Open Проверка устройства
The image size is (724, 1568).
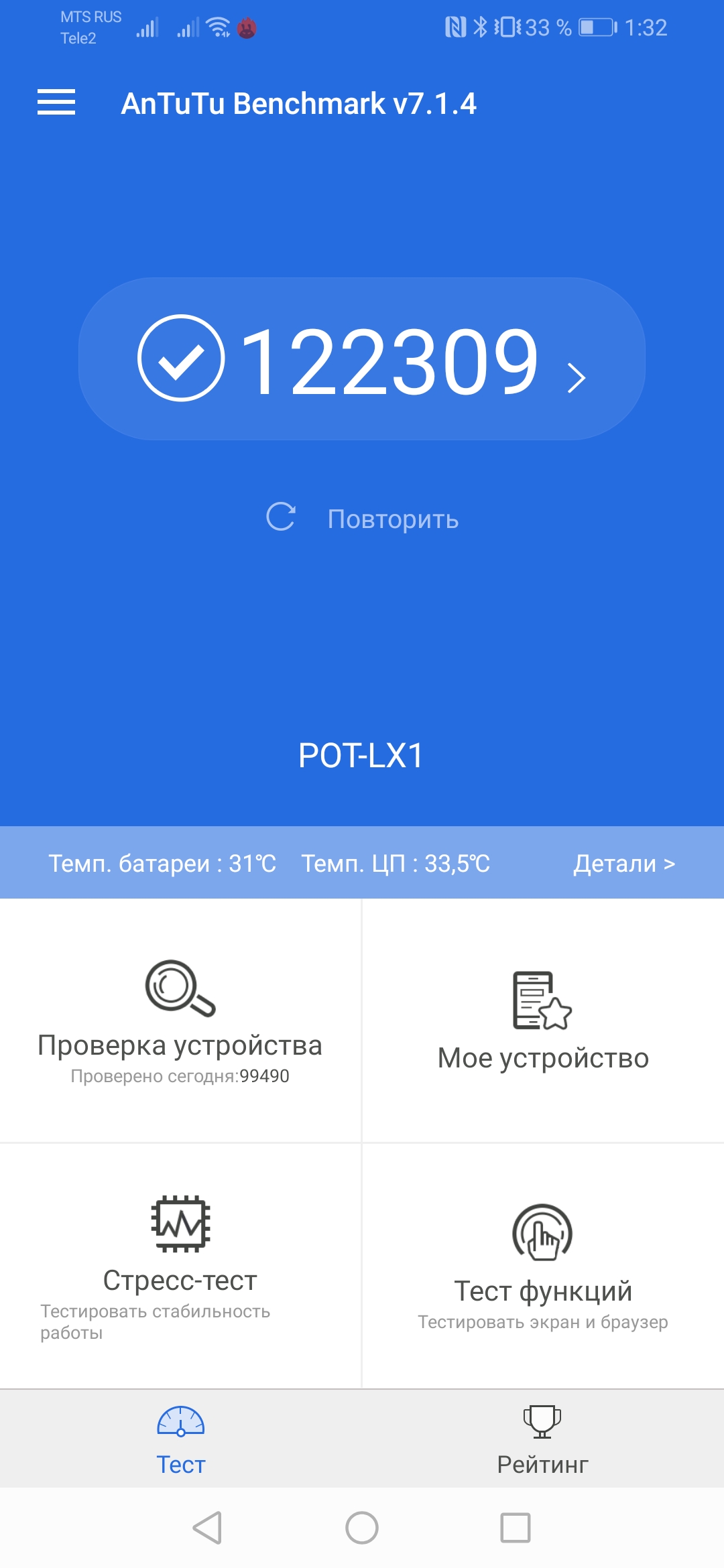pyautogui.click(x=180, y=1021)
